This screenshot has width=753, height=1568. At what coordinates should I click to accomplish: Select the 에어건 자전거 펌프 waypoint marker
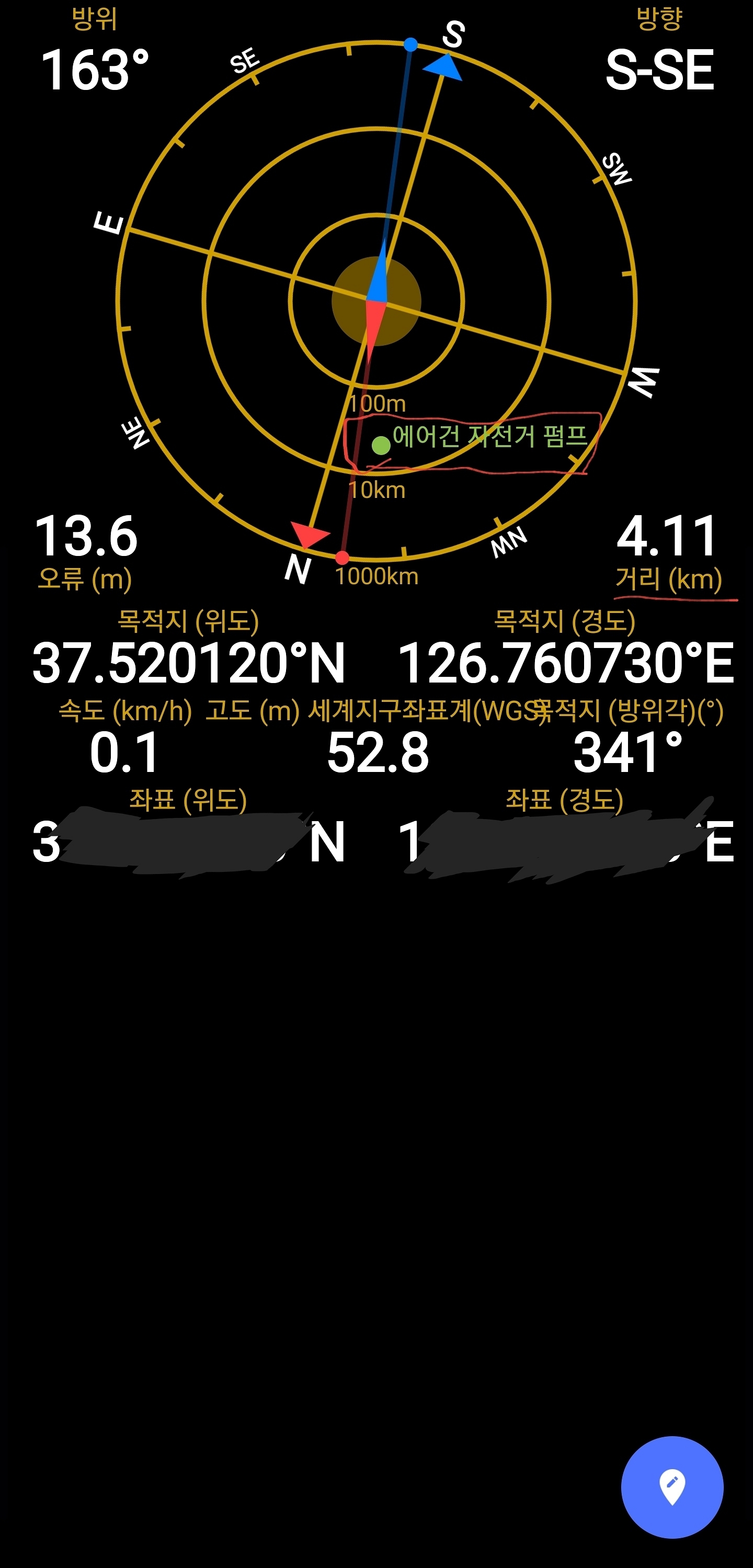(x=381, y=446)
